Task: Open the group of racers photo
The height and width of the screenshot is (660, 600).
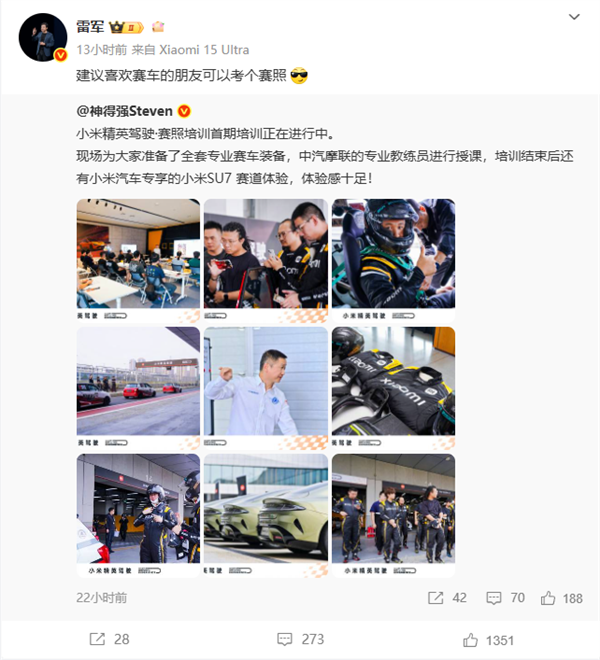Action: point(393,512)
